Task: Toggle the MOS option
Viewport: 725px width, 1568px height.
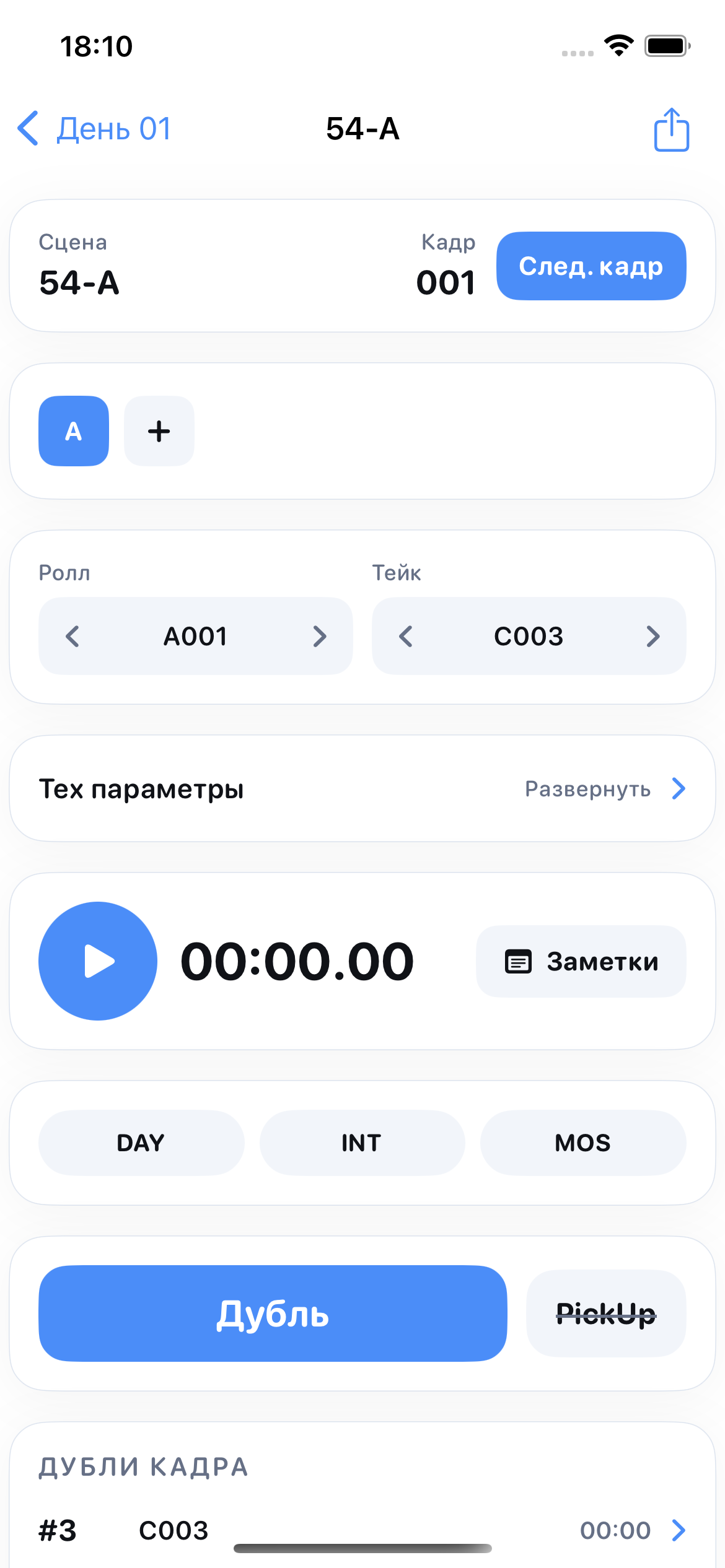Action: click(x=583, y=1142)
